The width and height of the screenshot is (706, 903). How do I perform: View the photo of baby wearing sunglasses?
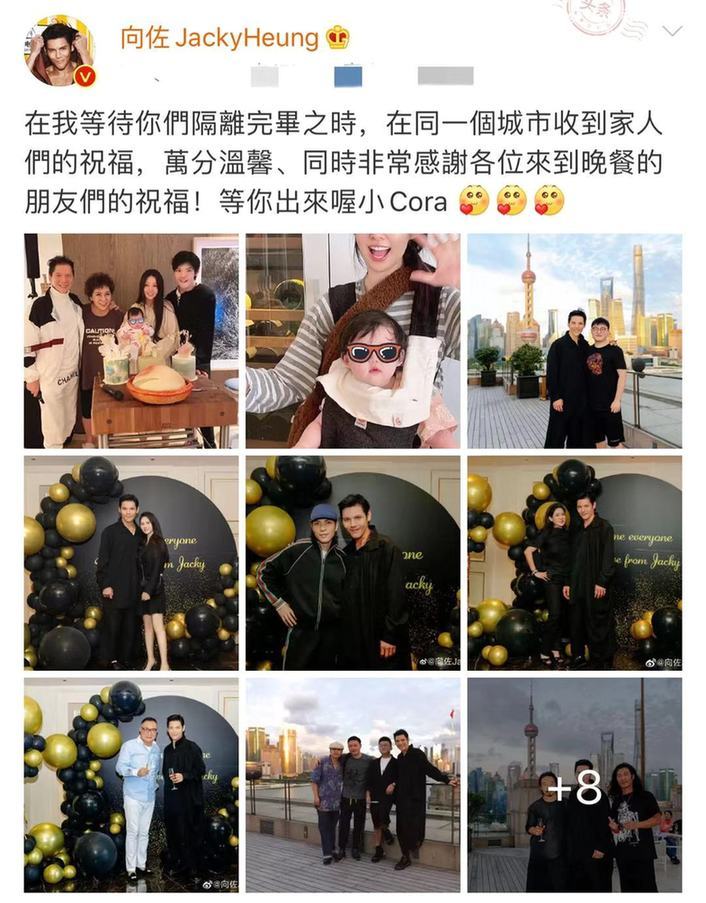click(x=353, y=340)
